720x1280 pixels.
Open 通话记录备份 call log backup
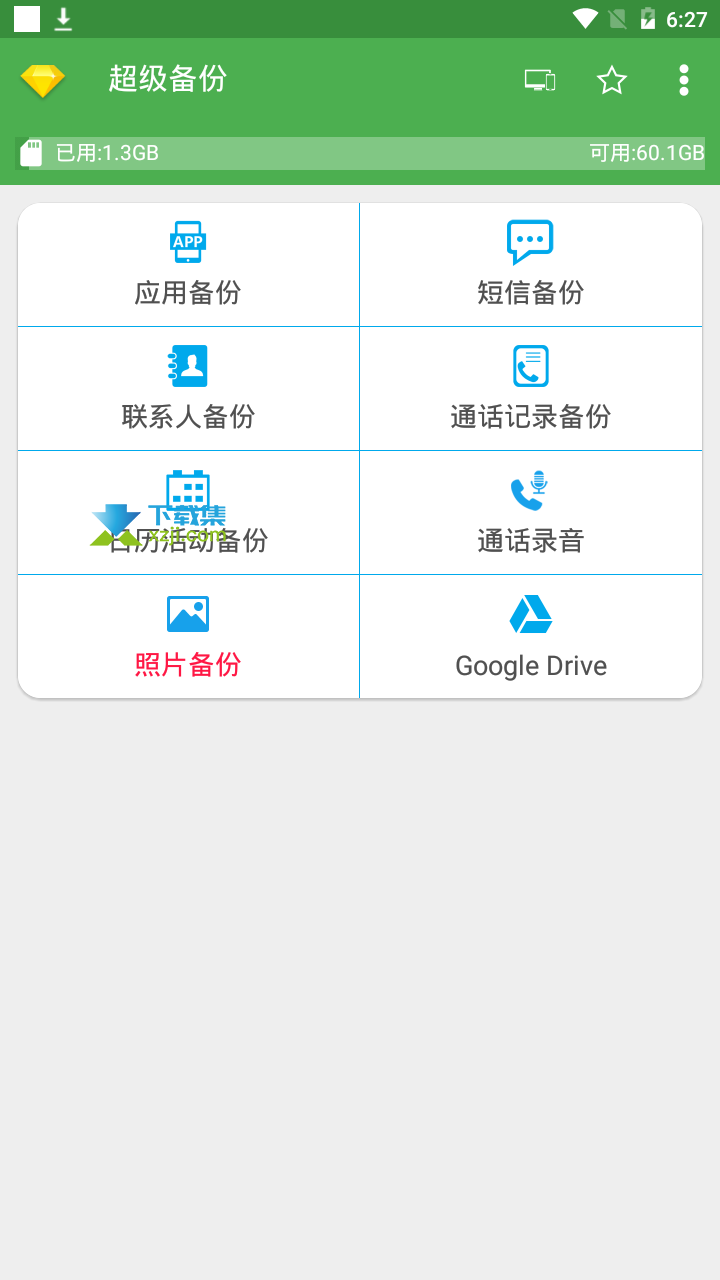[x=531, y=389]
